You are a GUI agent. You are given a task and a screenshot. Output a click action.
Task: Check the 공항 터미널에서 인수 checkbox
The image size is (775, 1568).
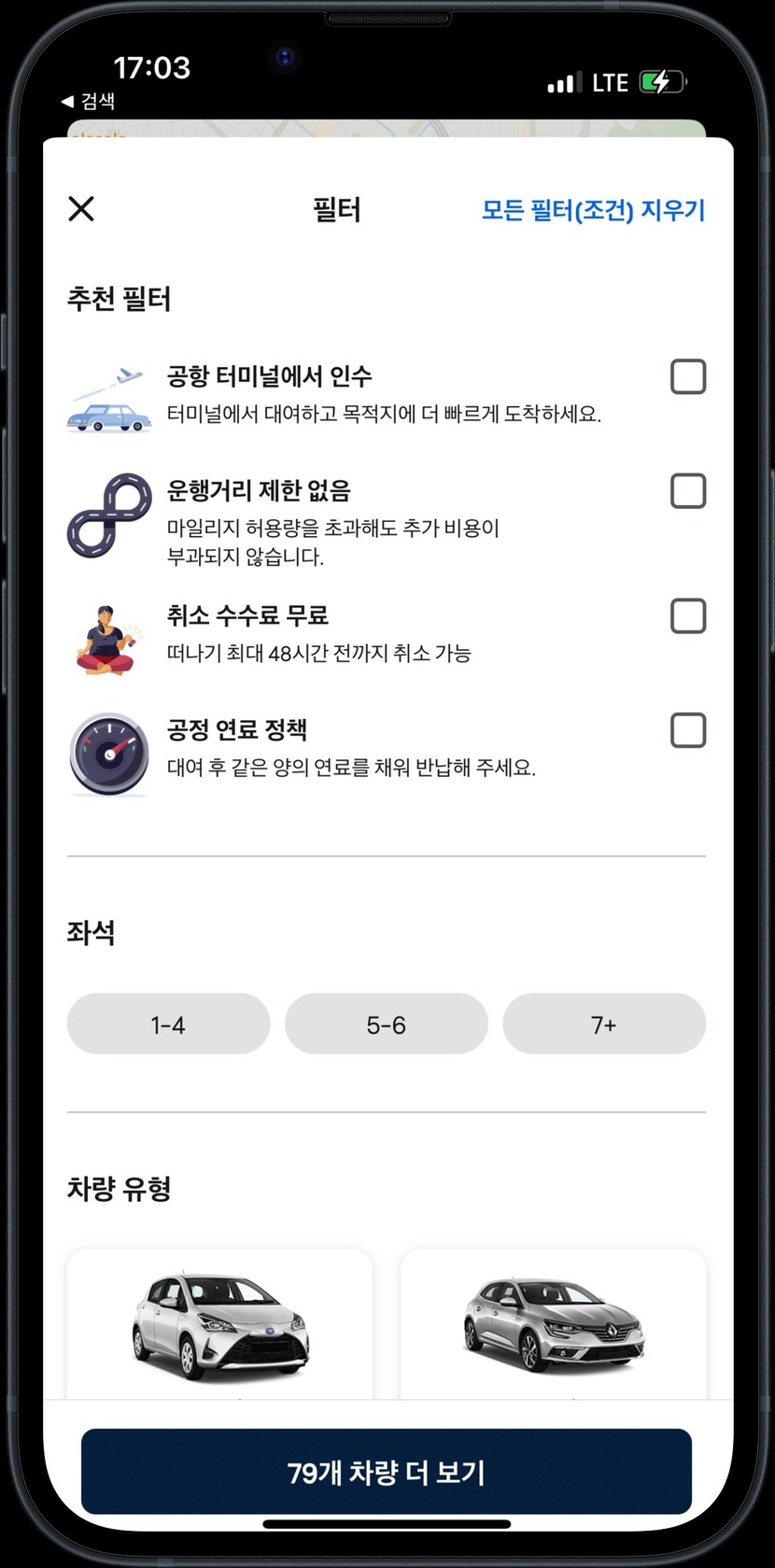coord(687,377)
